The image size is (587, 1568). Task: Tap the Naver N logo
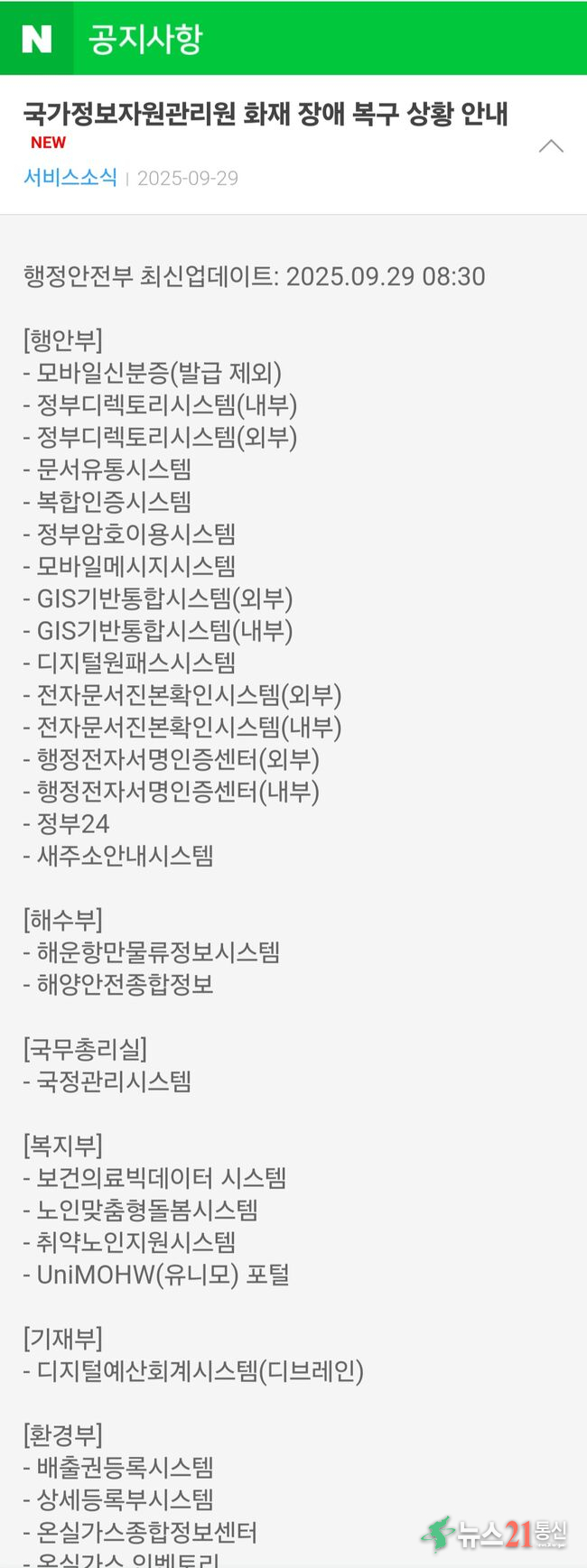coord(36,39)
